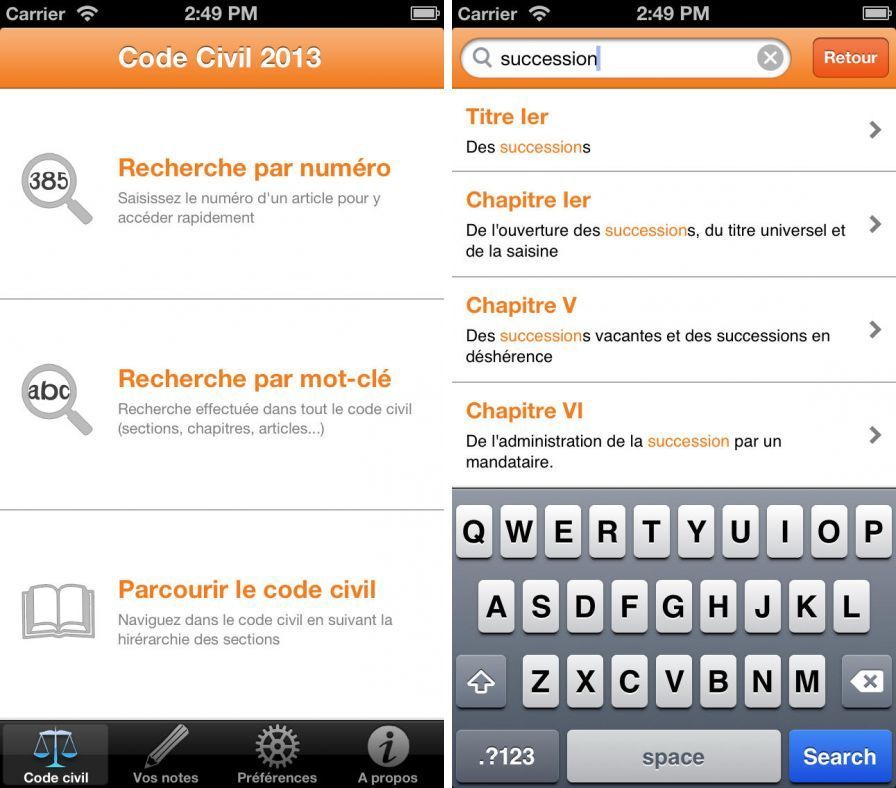This screenshot has width=896, height=788.
Task: Clear the search text with the X
Action: [x=770, y=58]
